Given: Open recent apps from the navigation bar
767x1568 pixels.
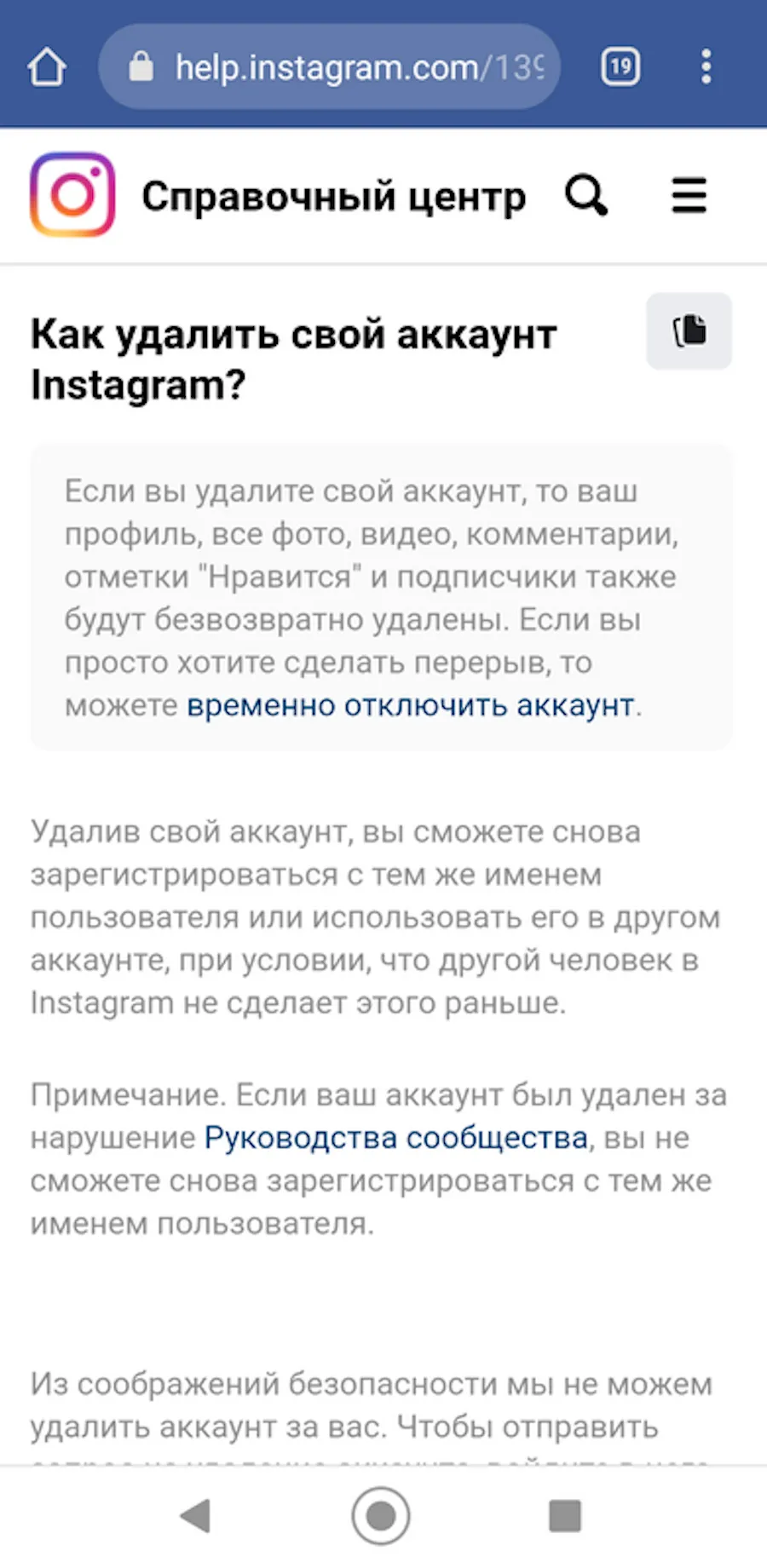Looking at the screenshot, I should [x=565, y=1516].
